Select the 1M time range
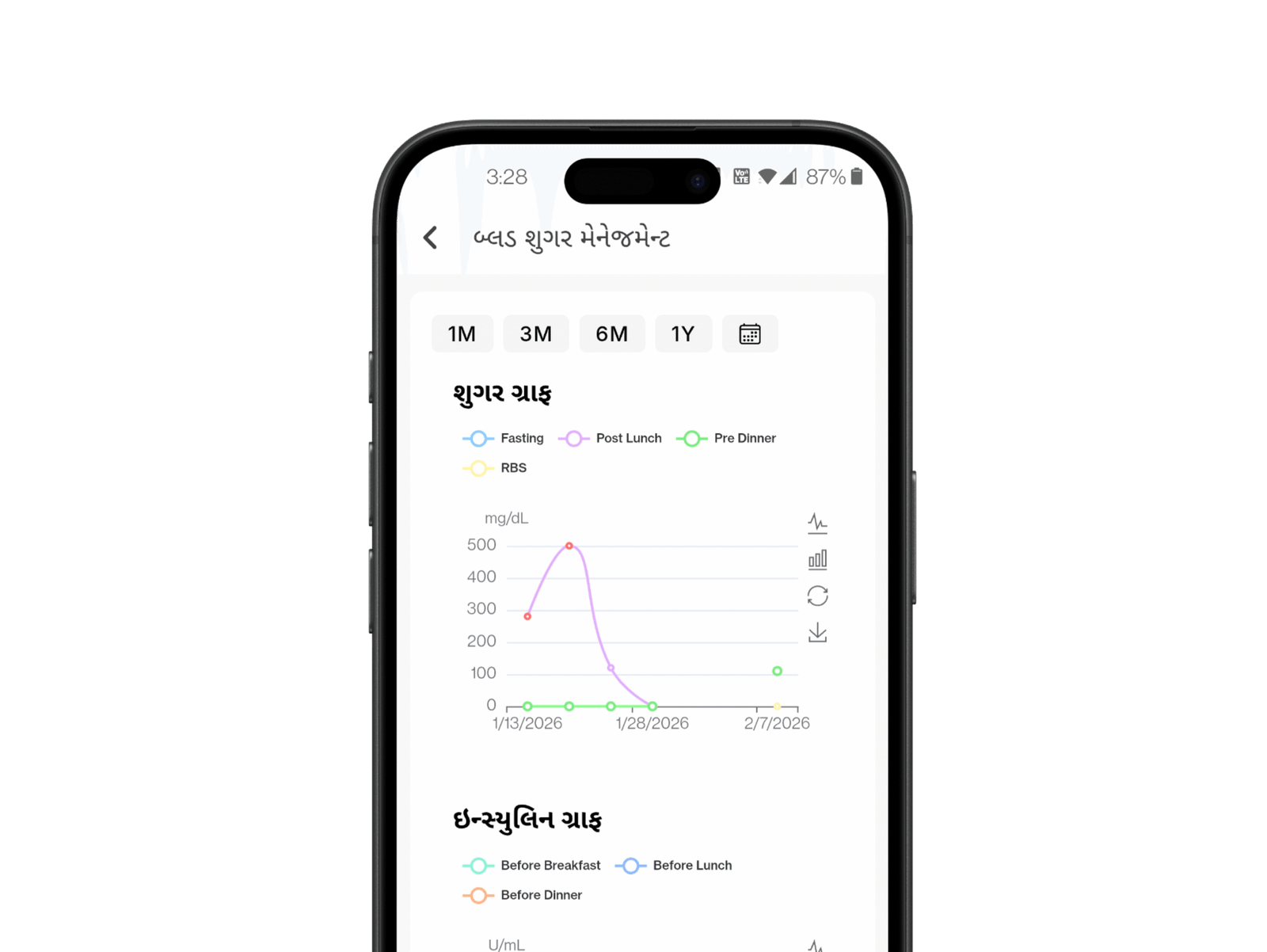The width and height of the screenshot is (1267, 952). click(462, 333)
